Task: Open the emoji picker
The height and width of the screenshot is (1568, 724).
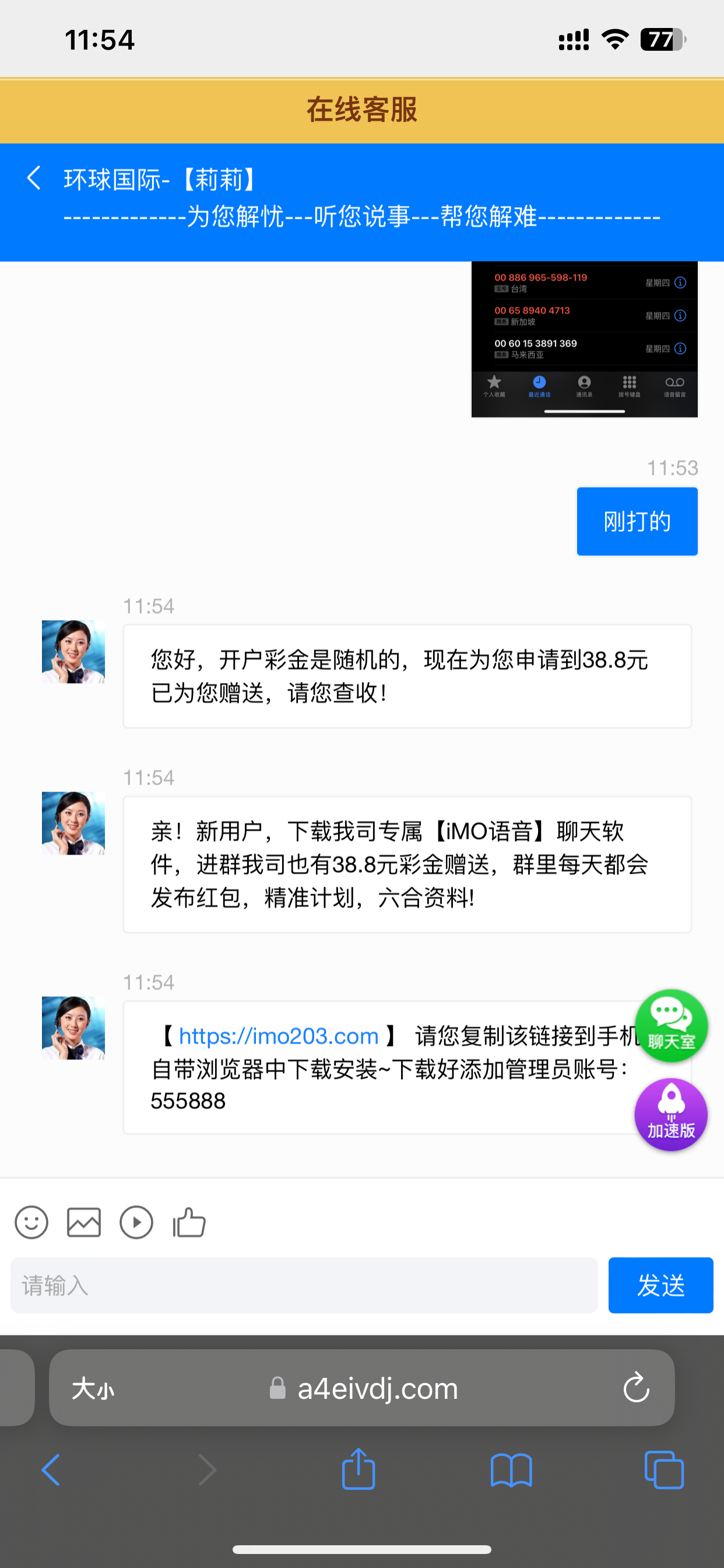Action: coord(31,1222)
